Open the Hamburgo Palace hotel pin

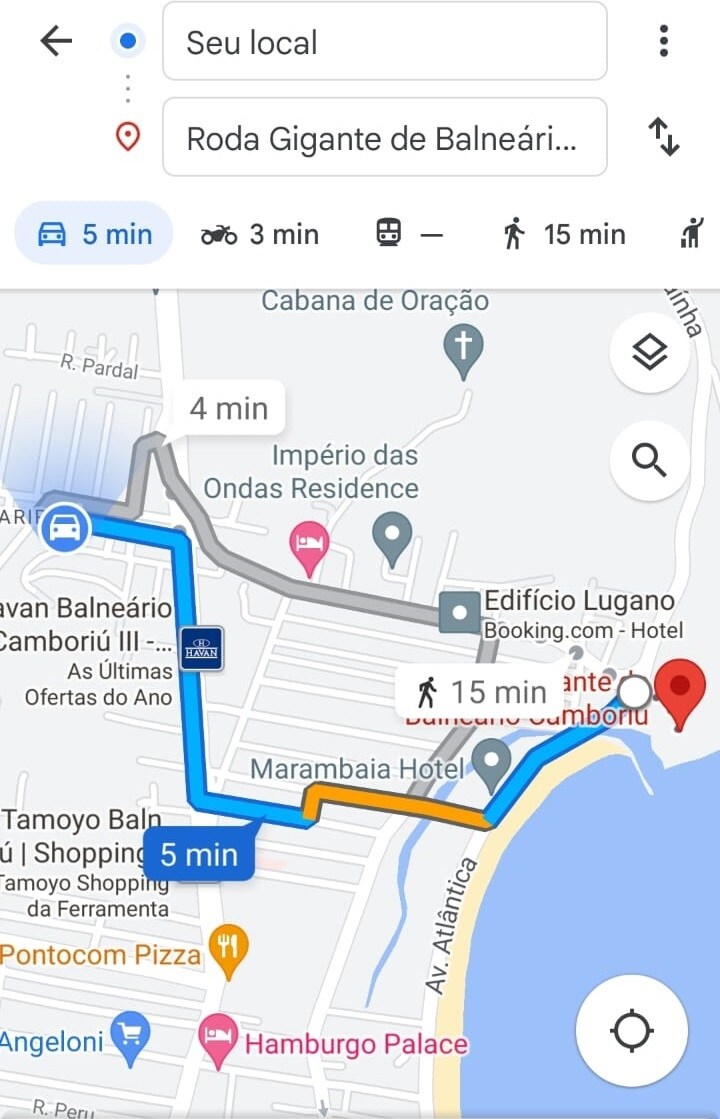point(217,1040)
